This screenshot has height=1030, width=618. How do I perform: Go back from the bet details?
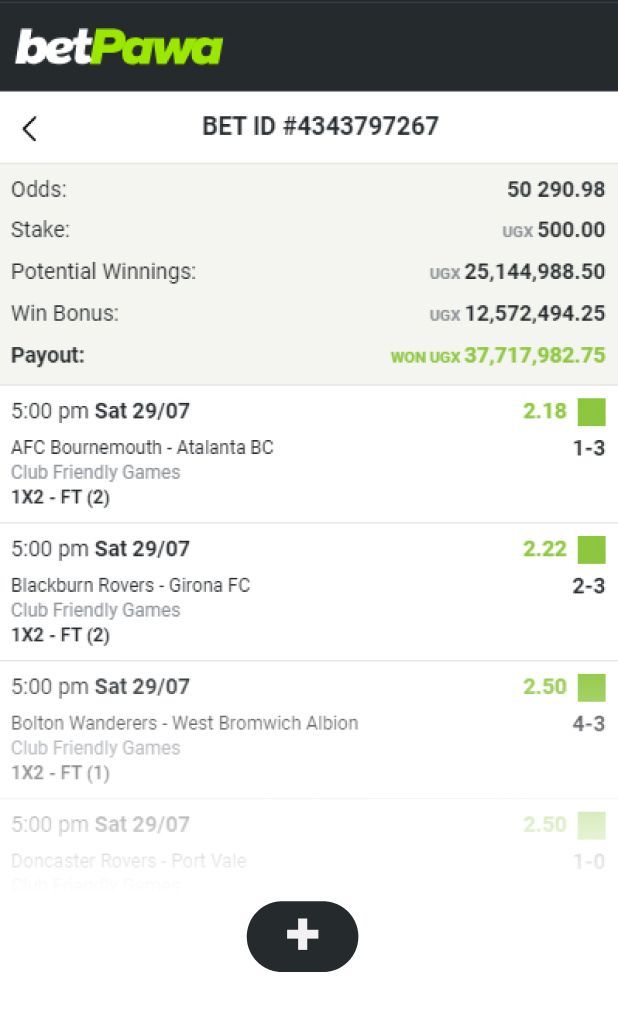click(30, 128)
